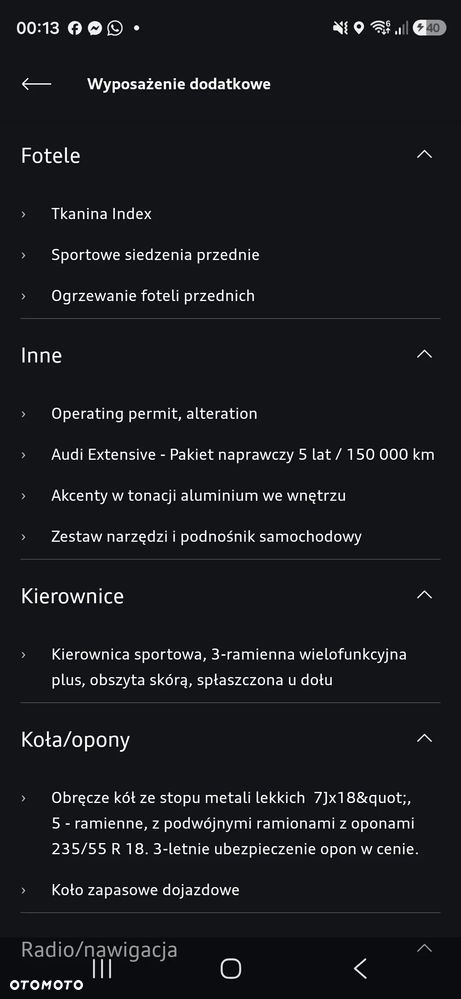
Task: Collapse the Inne section
Action: click(424, 354)
